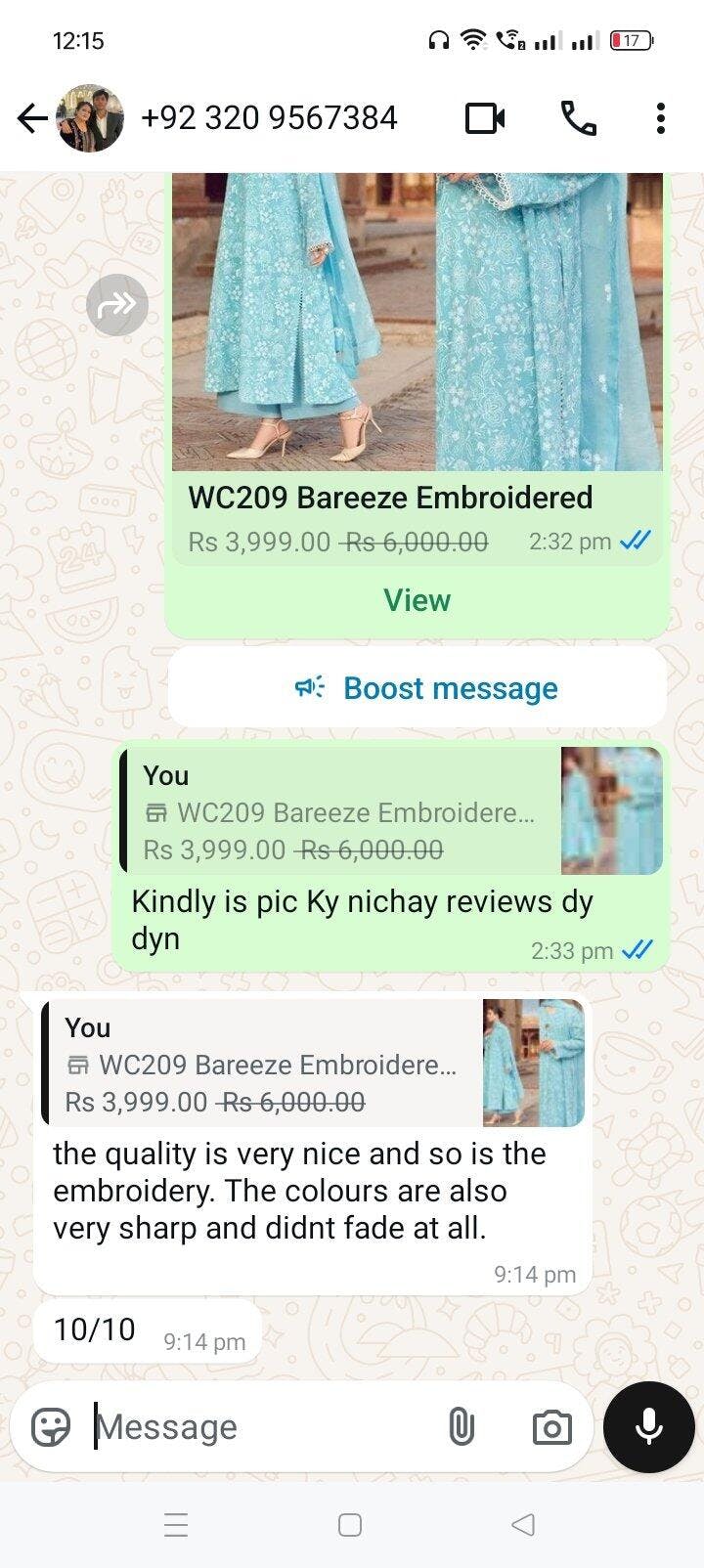Tap View on the product message

[x=417, y=600]
